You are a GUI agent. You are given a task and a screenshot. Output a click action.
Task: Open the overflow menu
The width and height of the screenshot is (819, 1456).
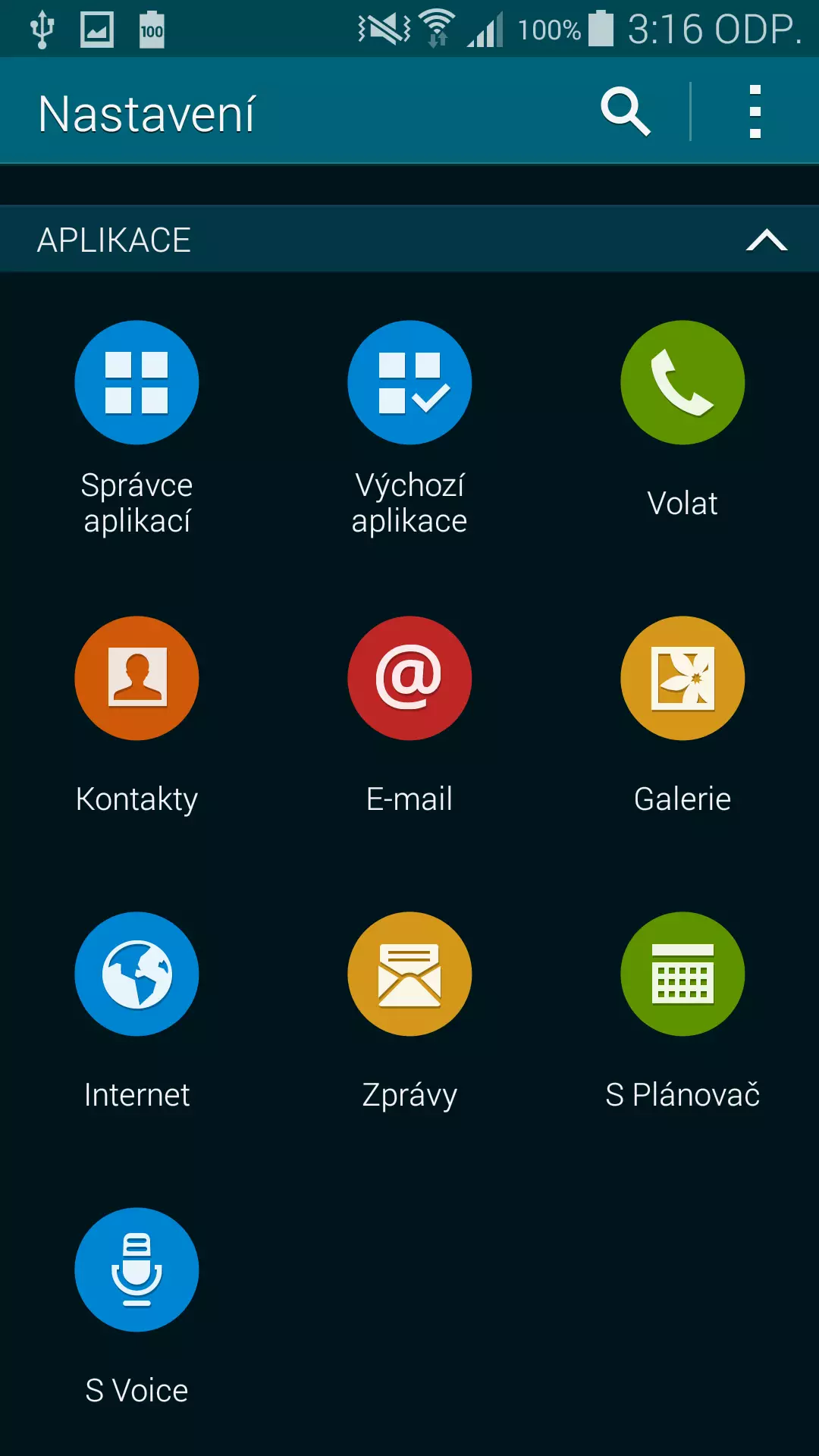point(755,111)
